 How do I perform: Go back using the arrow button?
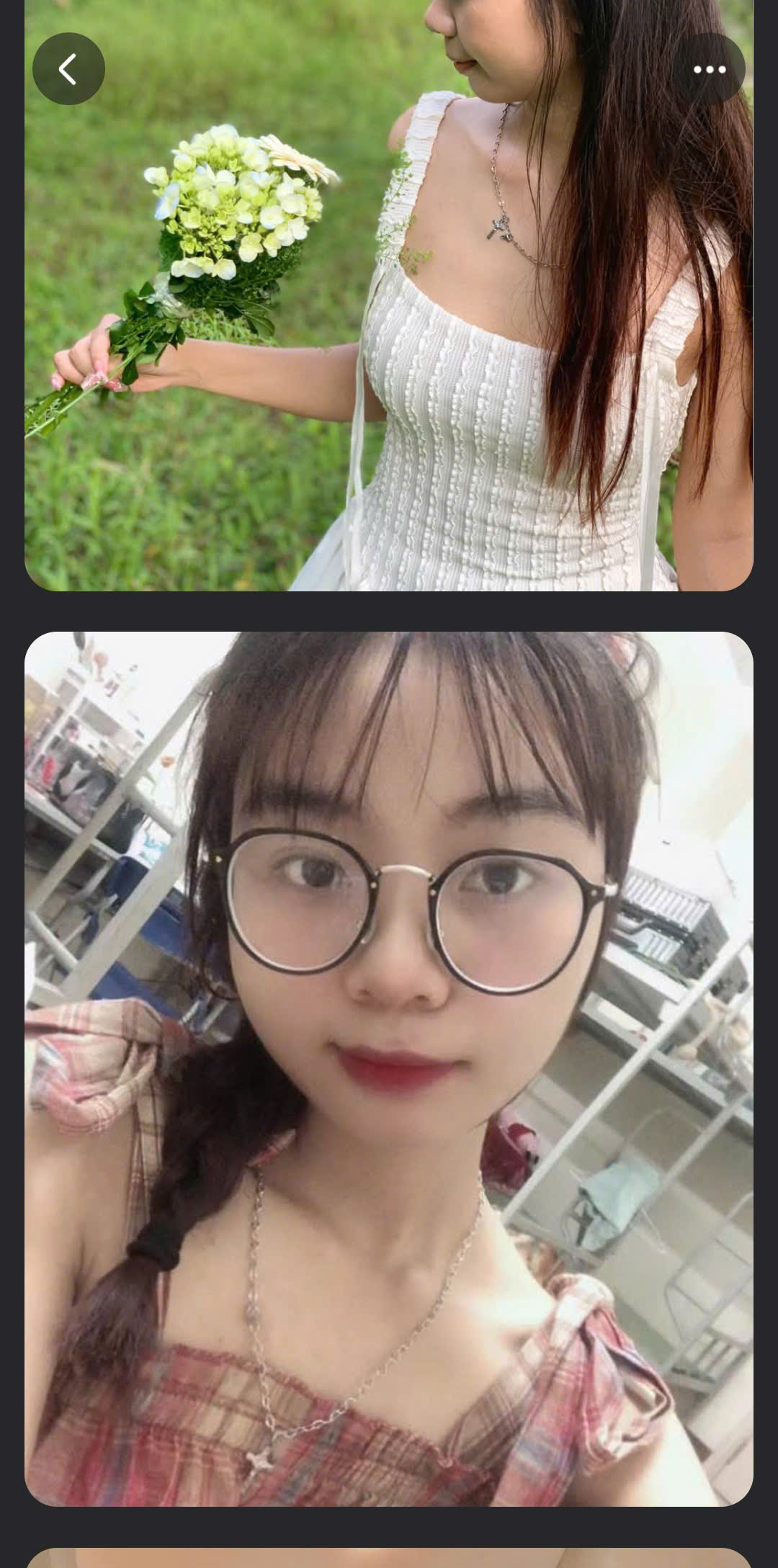(x=68, y=69)
